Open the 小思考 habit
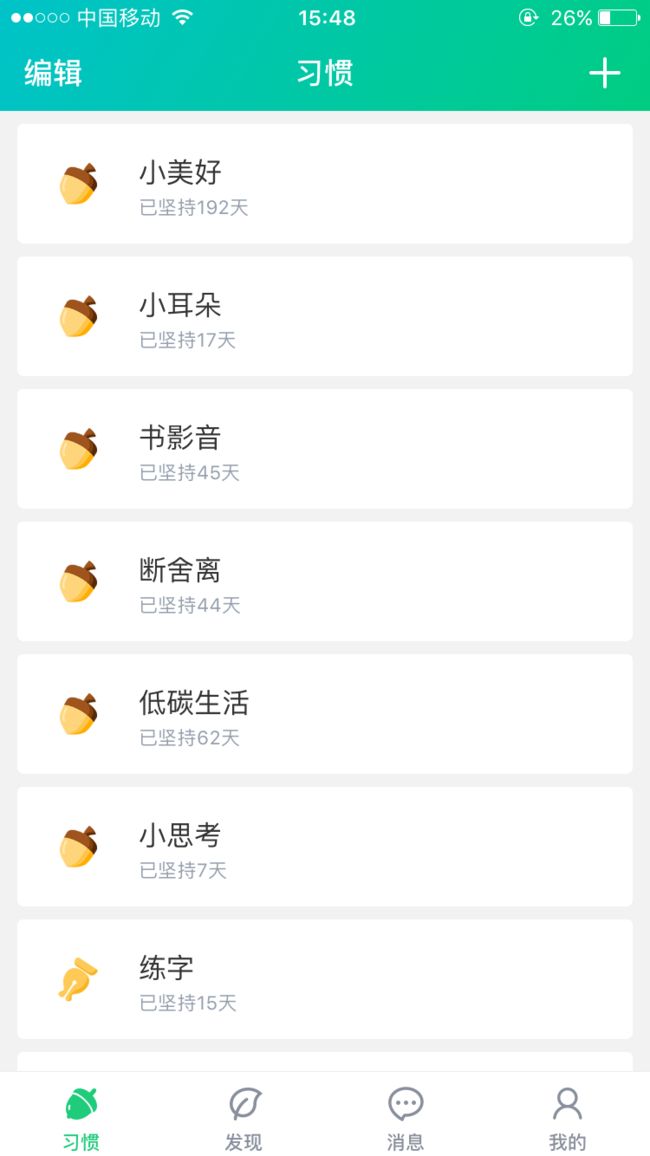Viewport: 650px width, 1156px height. tap(325, 847)
